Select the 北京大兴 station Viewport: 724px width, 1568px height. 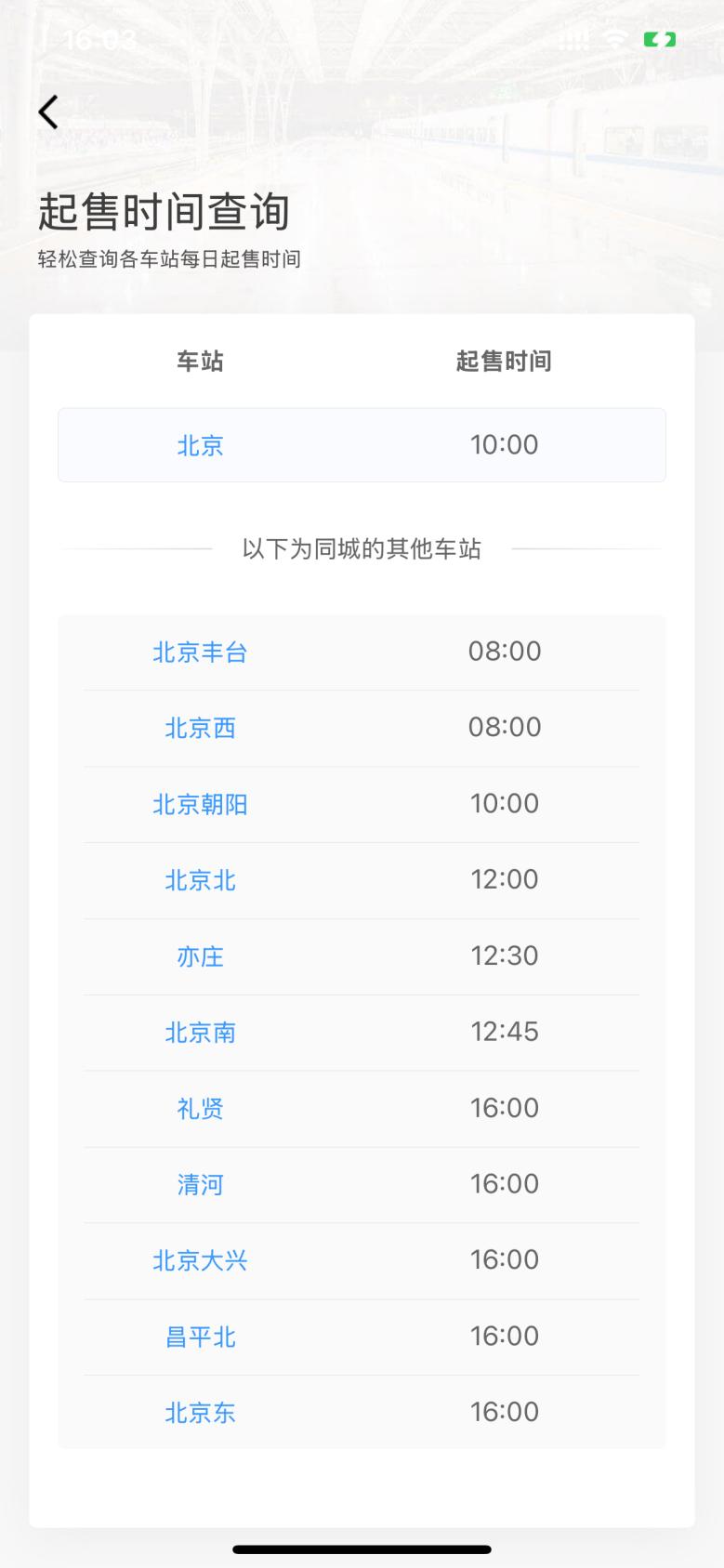pyautogui.click(x=201, y=1261)
